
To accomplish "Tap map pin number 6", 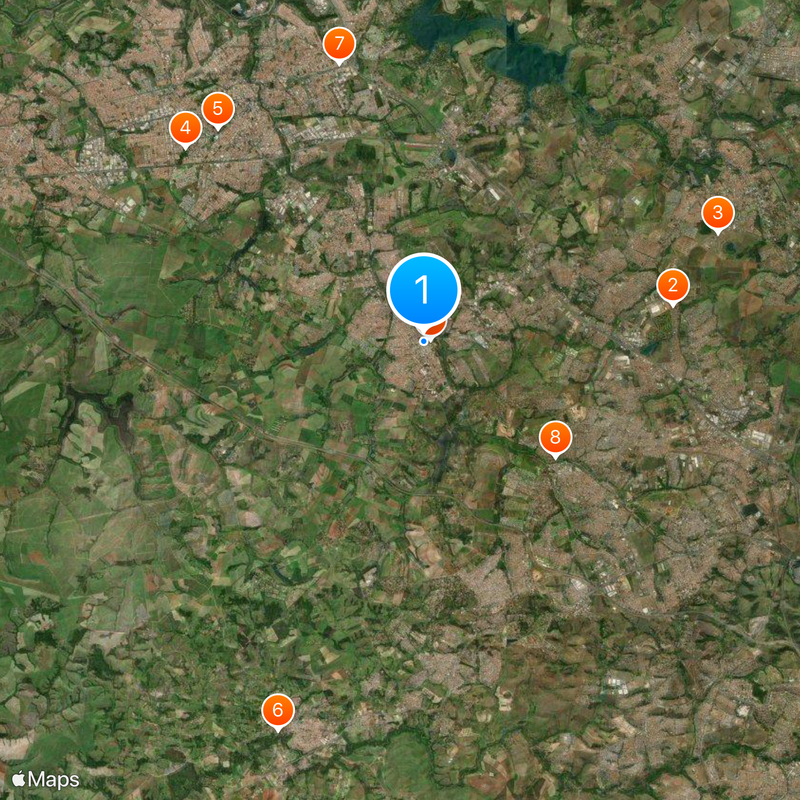I will tap(278, 711).
